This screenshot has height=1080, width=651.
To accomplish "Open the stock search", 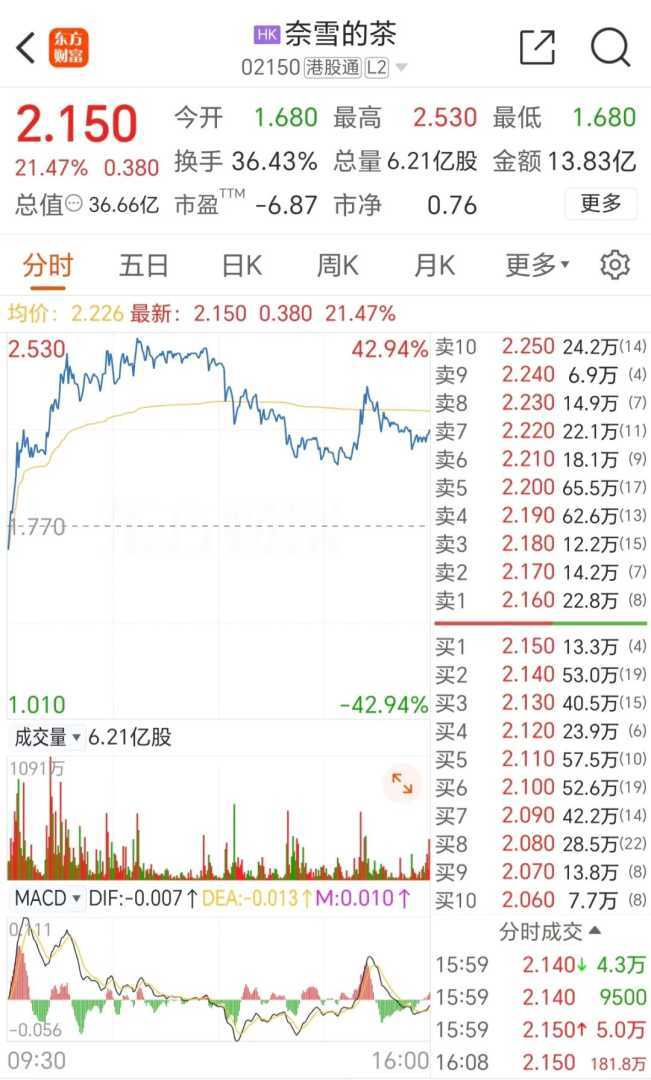I will tap(609, 47).
